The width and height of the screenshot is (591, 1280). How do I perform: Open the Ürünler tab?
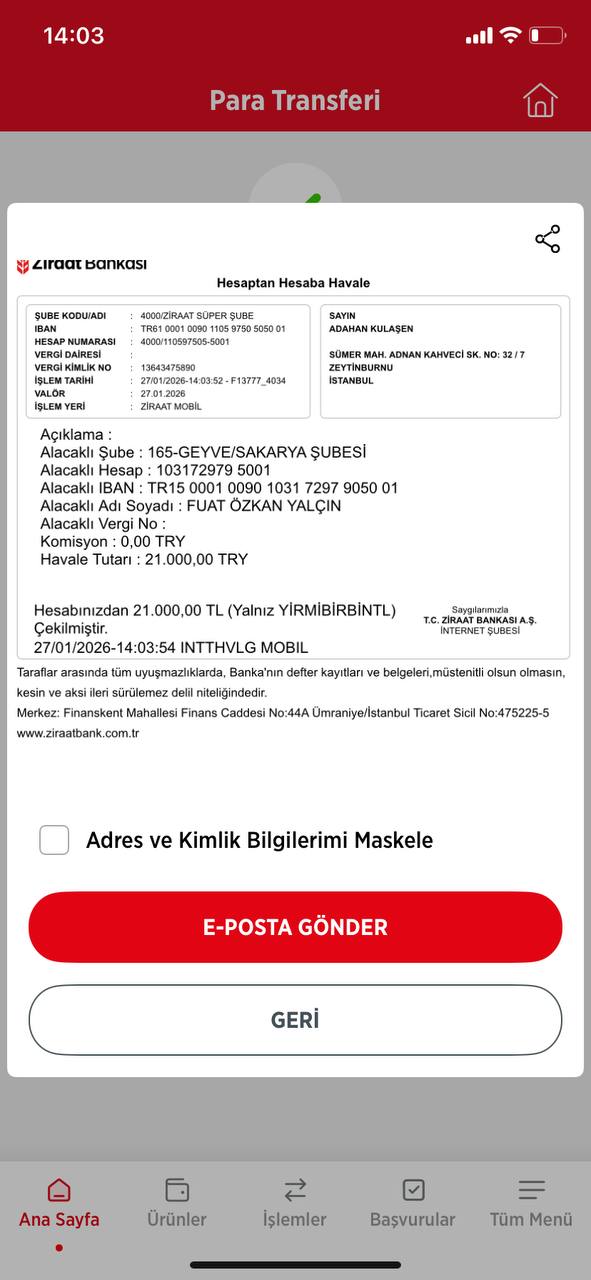[177, 1203]
